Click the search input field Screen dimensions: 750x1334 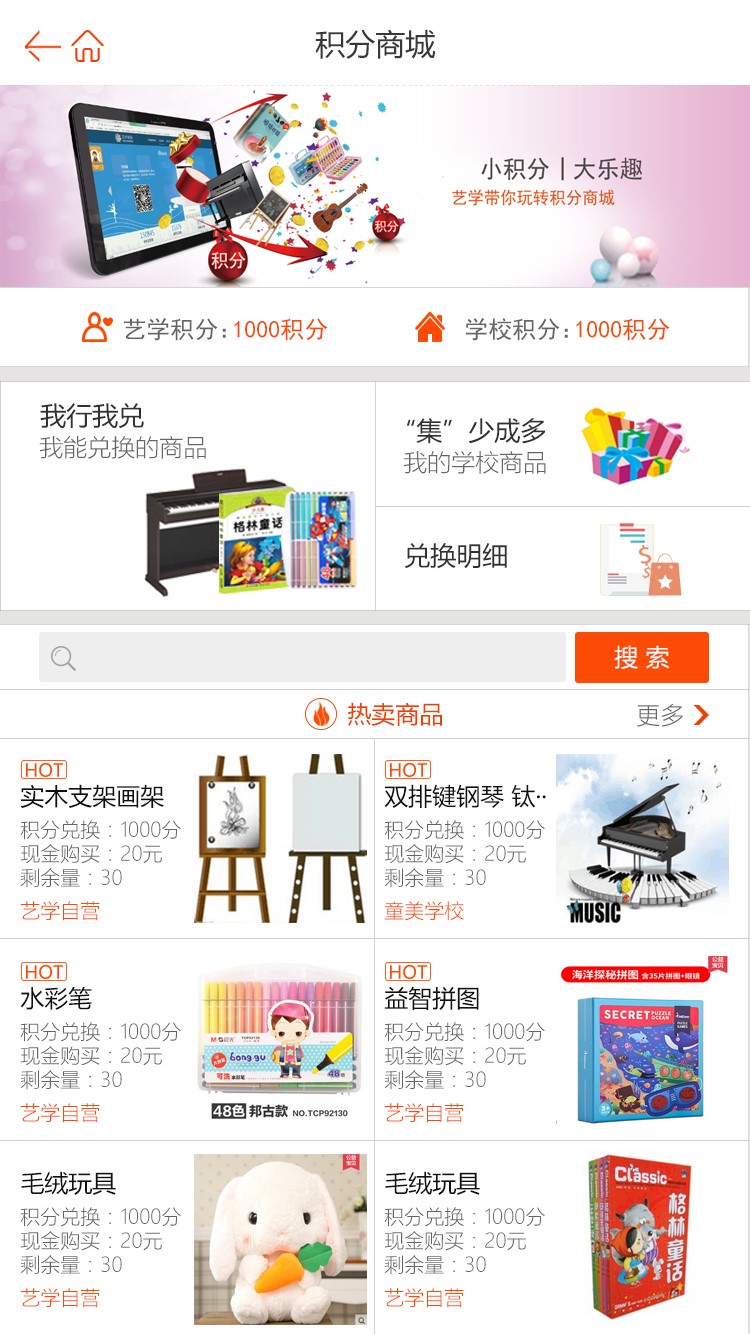(300, 657)
